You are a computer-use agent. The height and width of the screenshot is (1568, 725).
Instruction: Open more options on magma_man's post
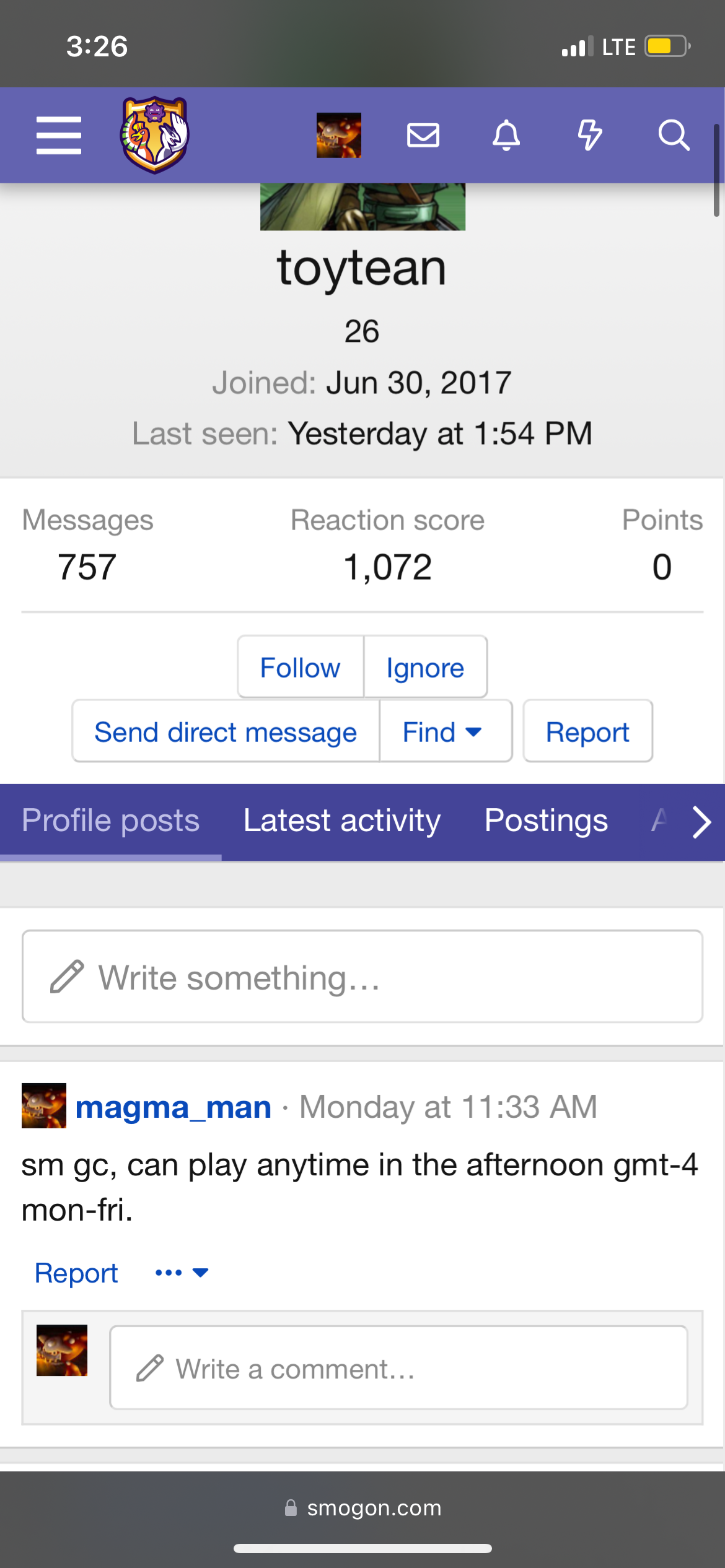[x=182, y=1273]
